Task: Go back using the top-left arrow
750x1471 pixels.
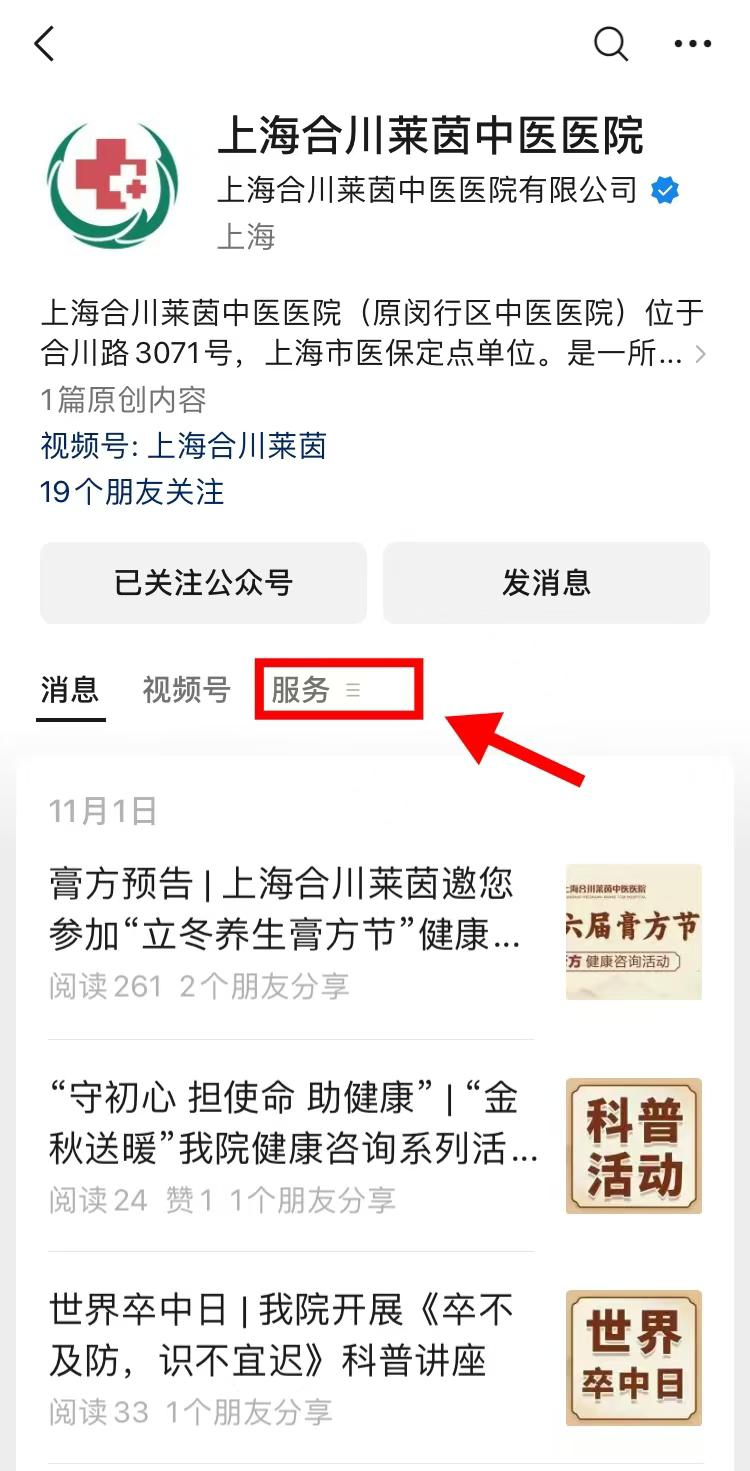Action: [x=45, y=45]
